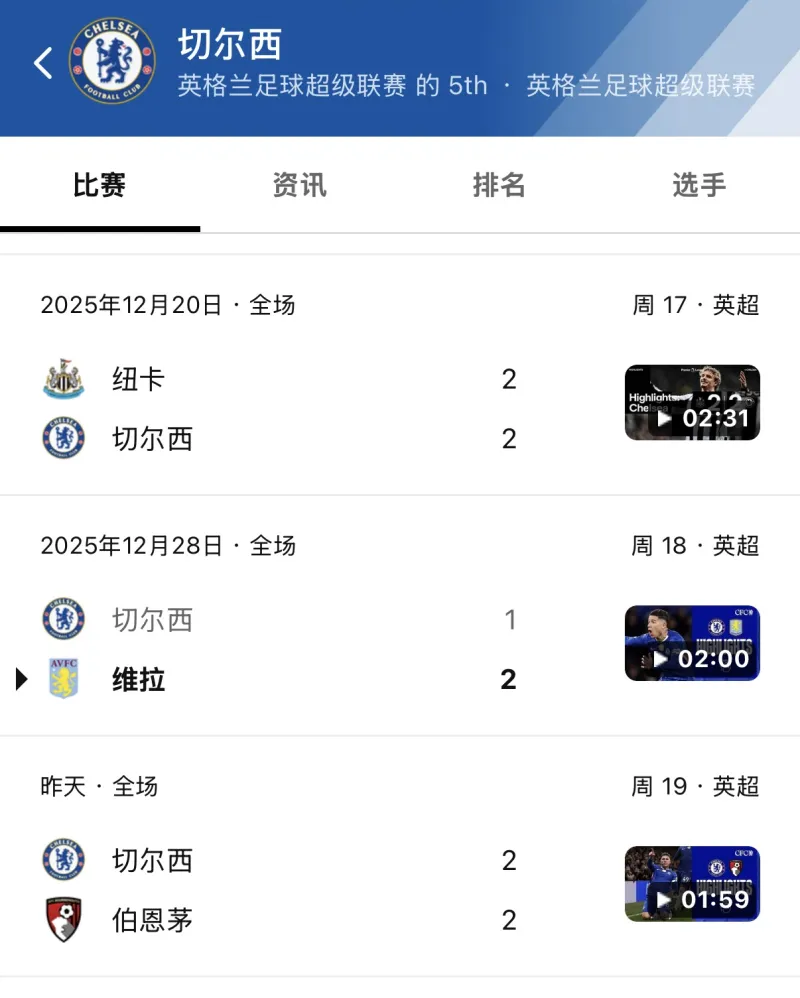
Task: View the 切尔西 vs 维拉 match details
Action: 300,649
